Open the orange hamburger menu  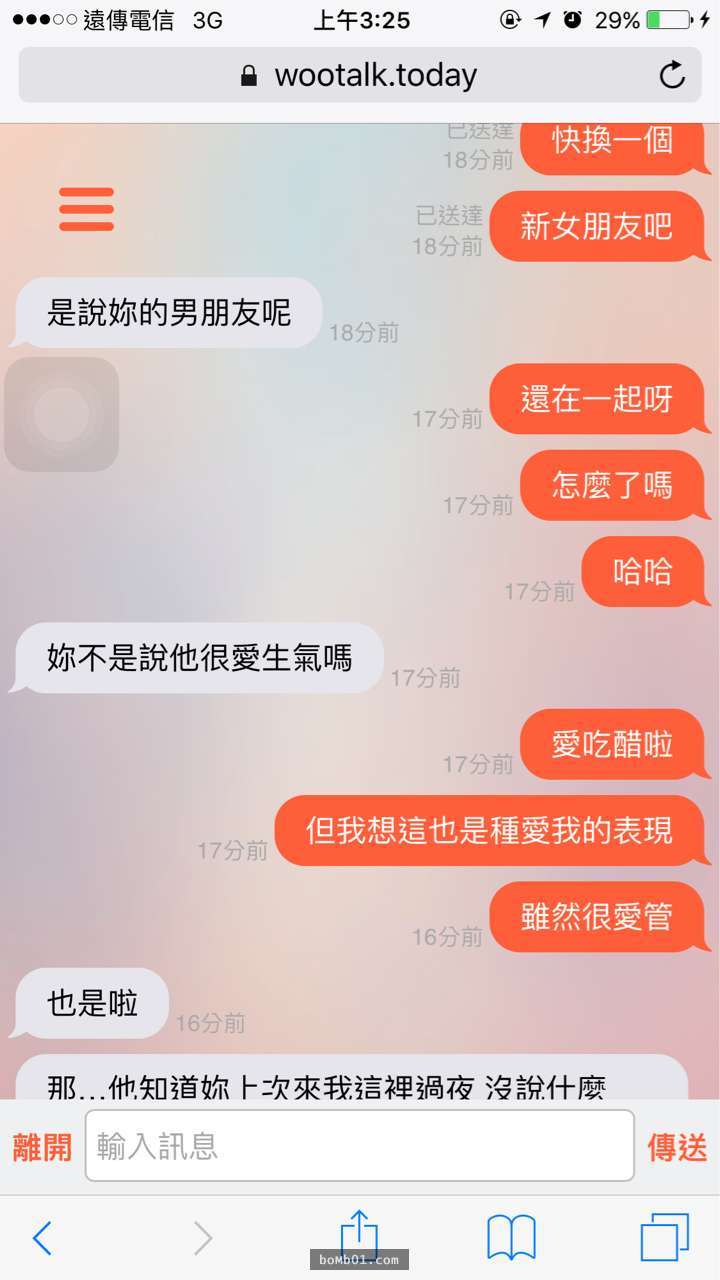86,209
